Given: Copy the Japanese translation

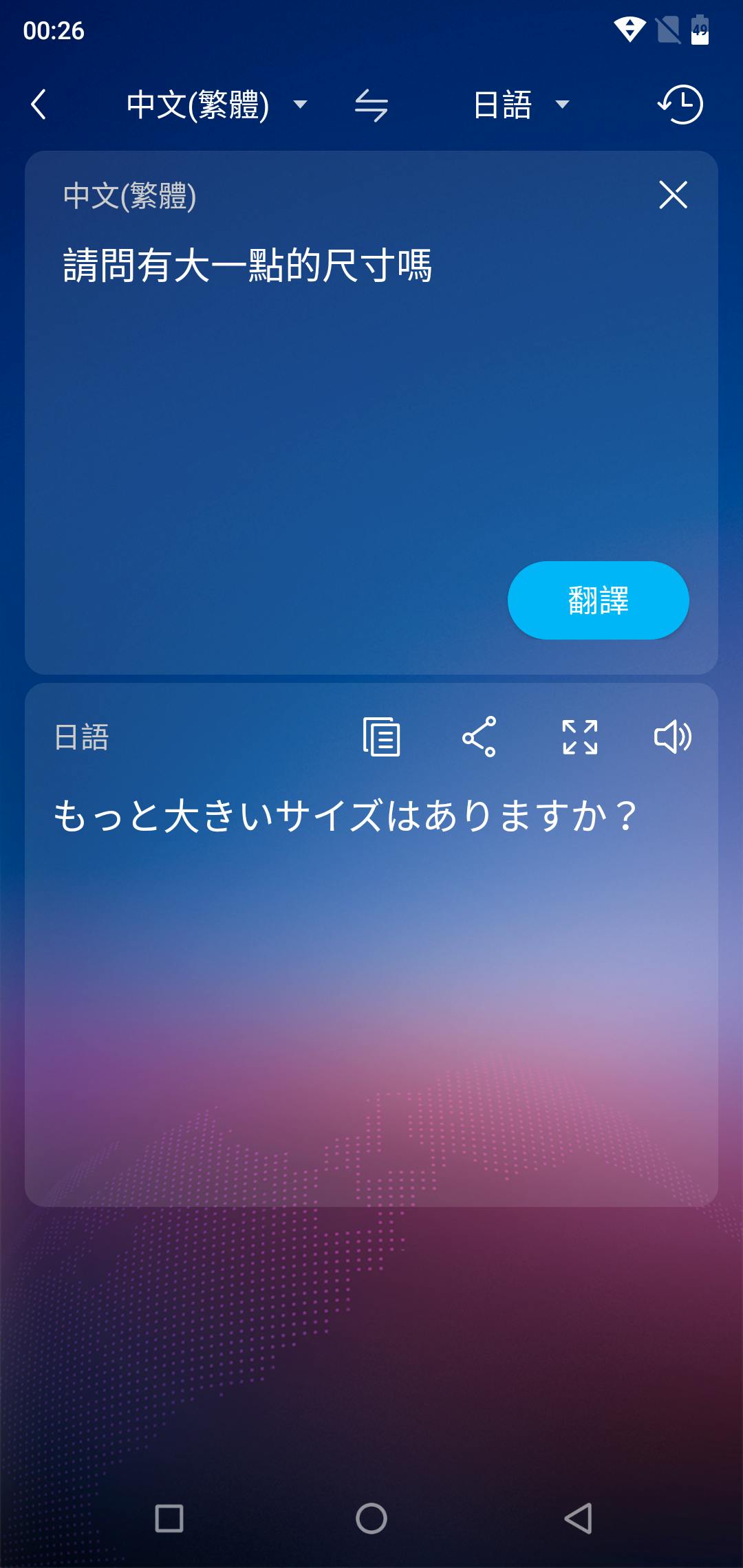Looking at the screenshot, I should pos(381,737).
